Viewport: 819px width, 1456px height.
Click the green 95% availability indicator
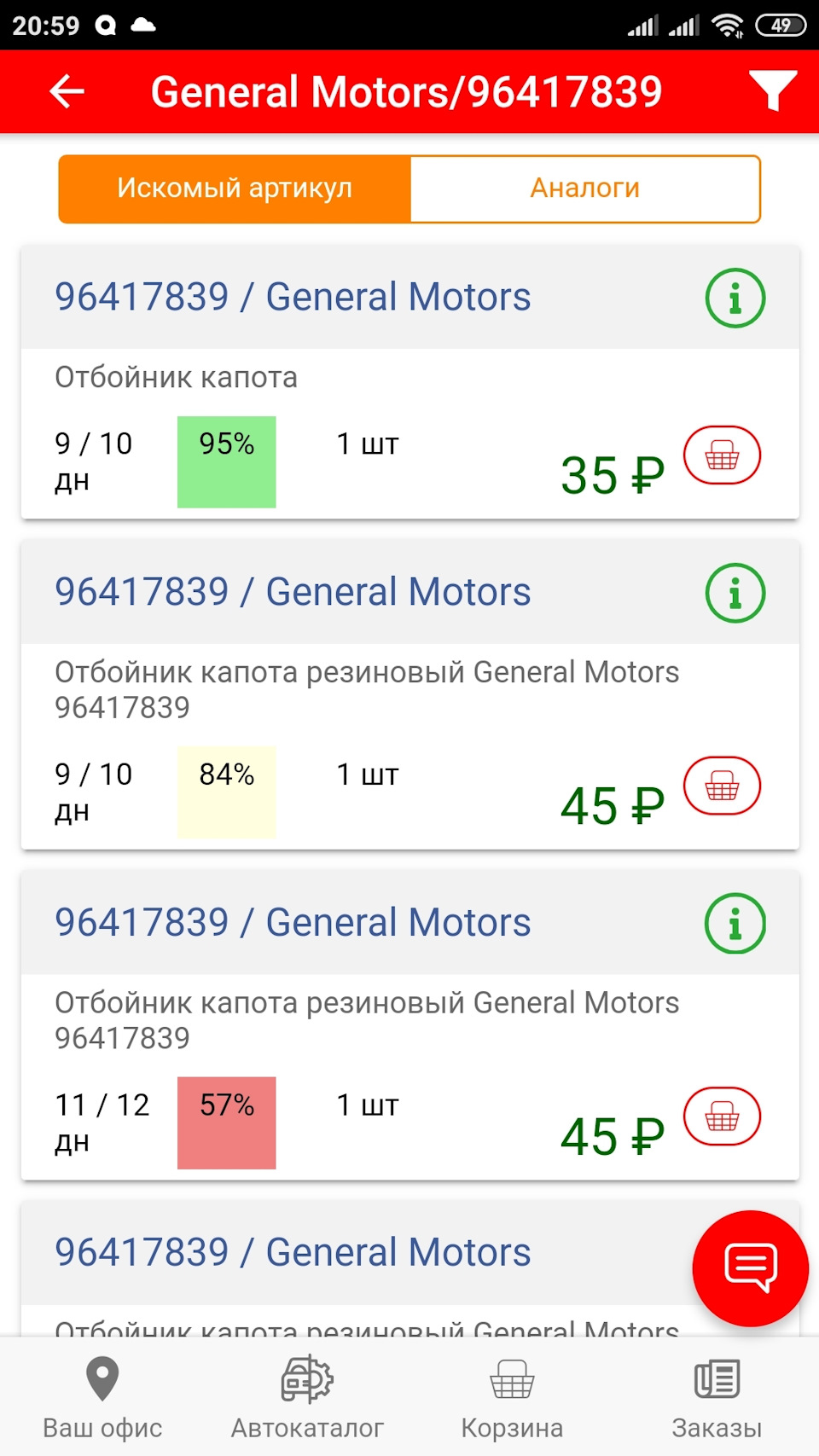pyautogui.click(x=226, y=461)
